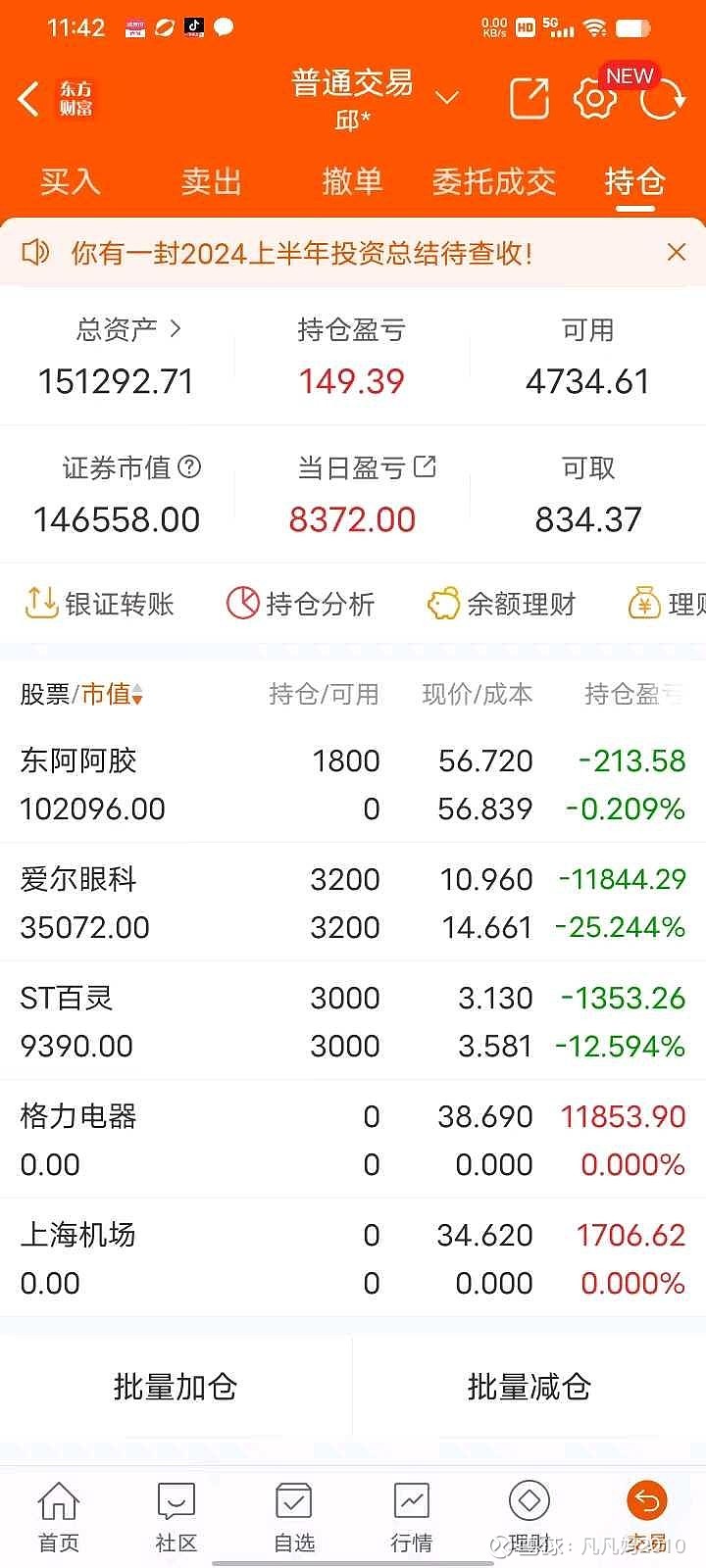Switch to the 买入 tab
The image size is (706, 1568).
point(71,181)
